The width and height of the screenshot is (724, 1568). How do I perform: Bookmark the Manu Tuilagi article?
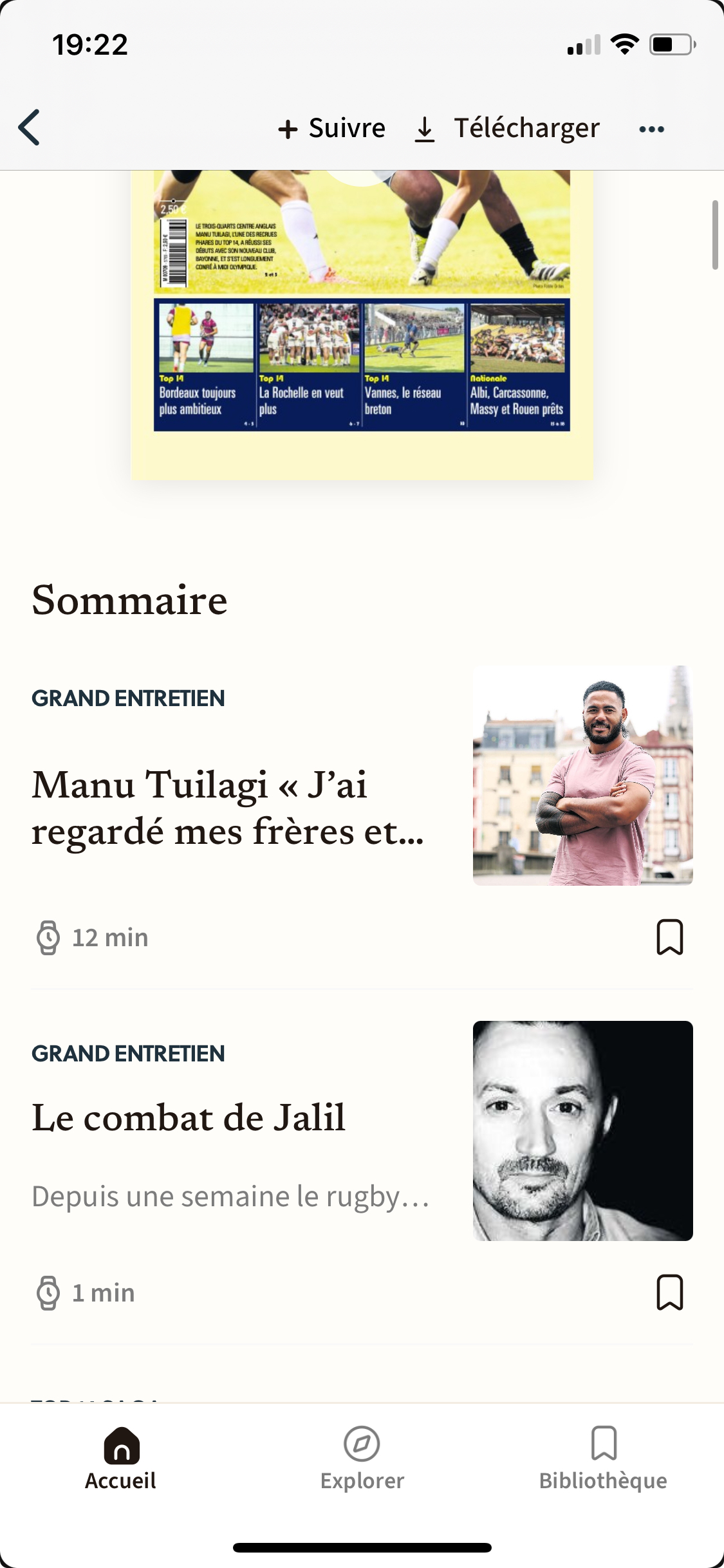click(x=669, y=937)
